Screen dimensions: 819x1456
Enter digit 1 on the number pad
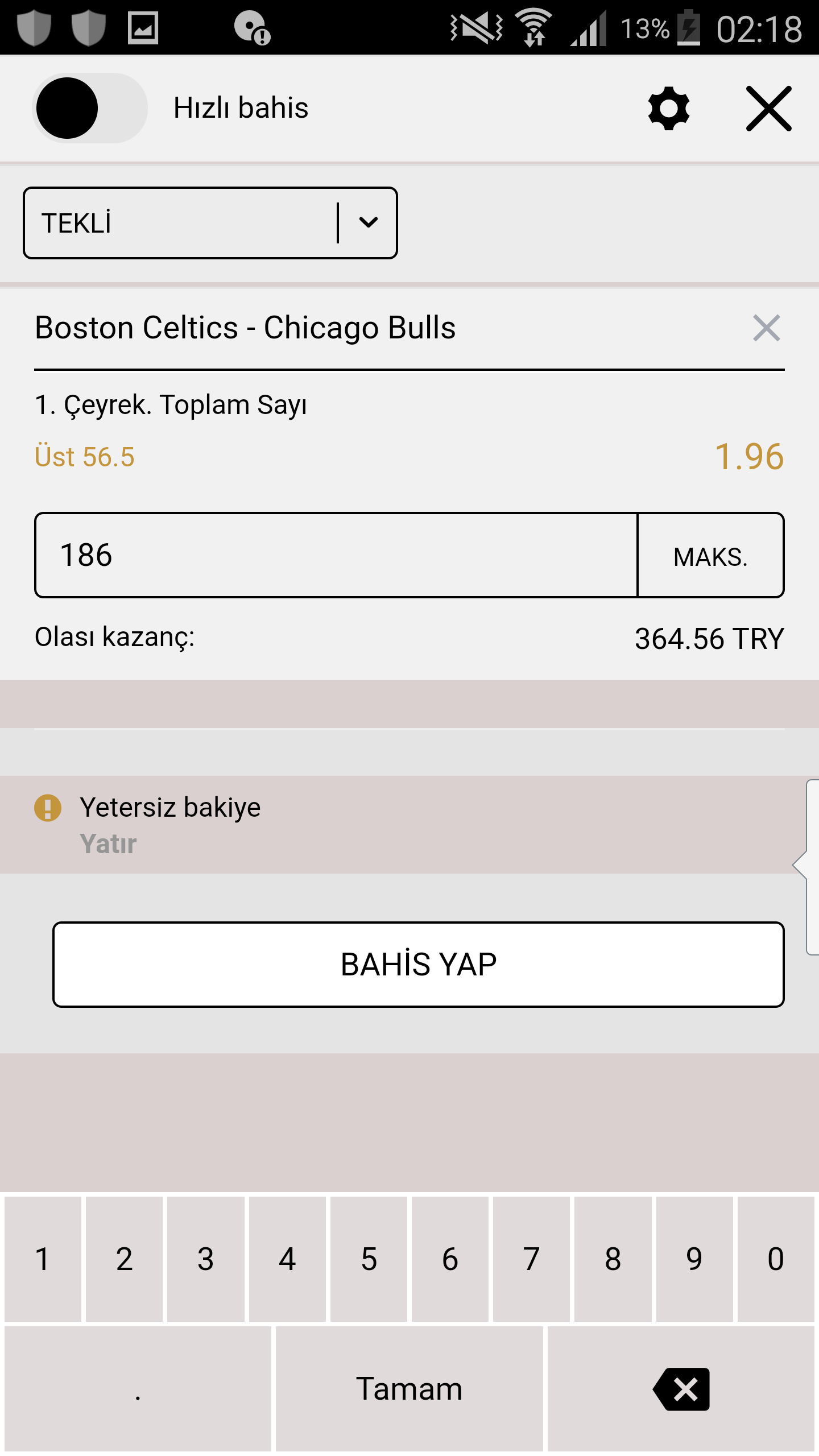(x=43, y=1259)
